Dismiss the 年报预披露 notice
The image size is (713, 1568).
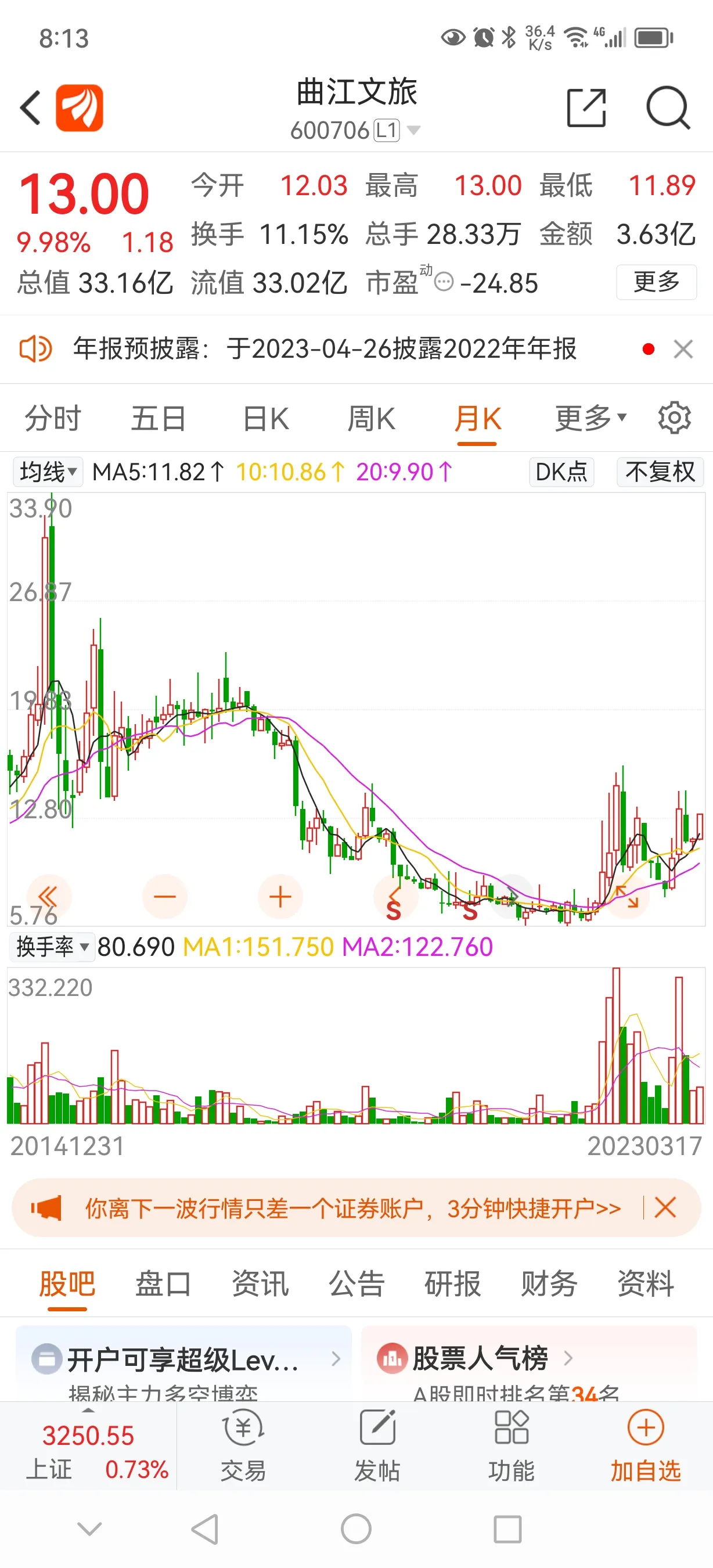[x=683, y=350]
